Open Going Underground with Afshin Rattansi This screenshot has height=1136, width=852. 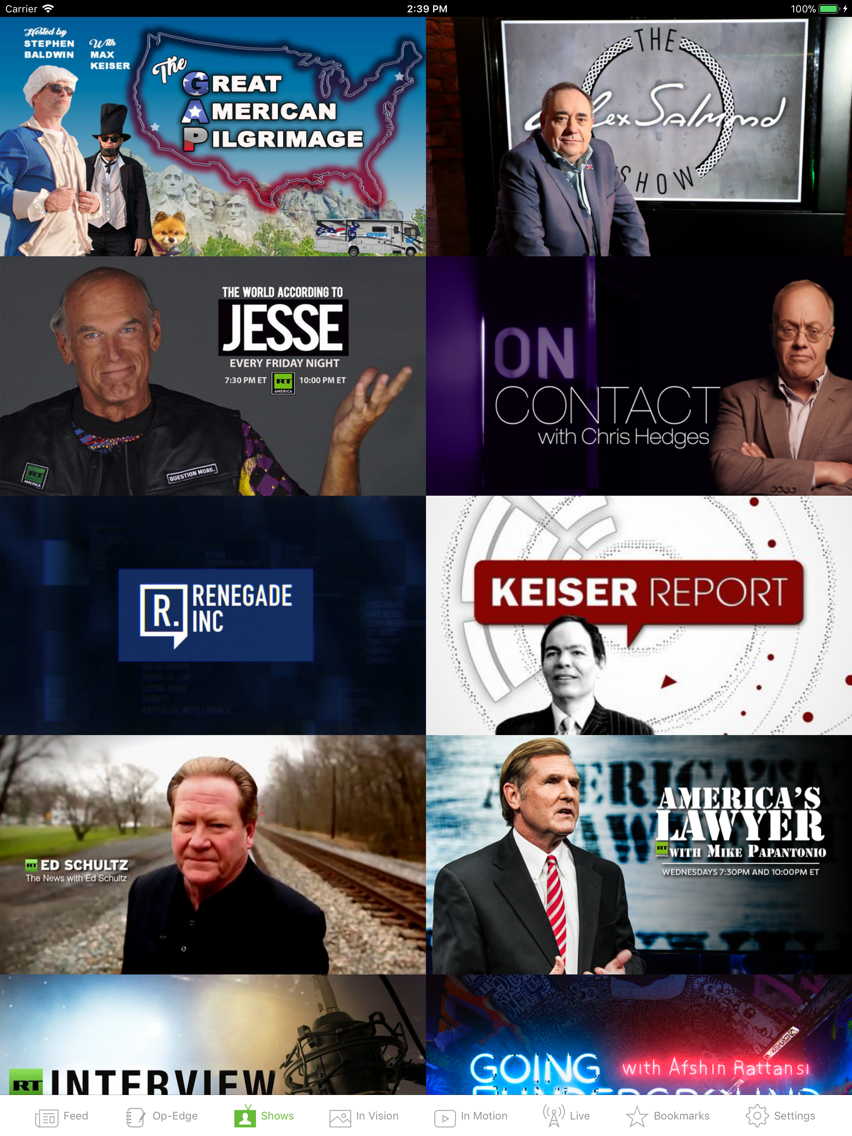tap(639, 1035)
